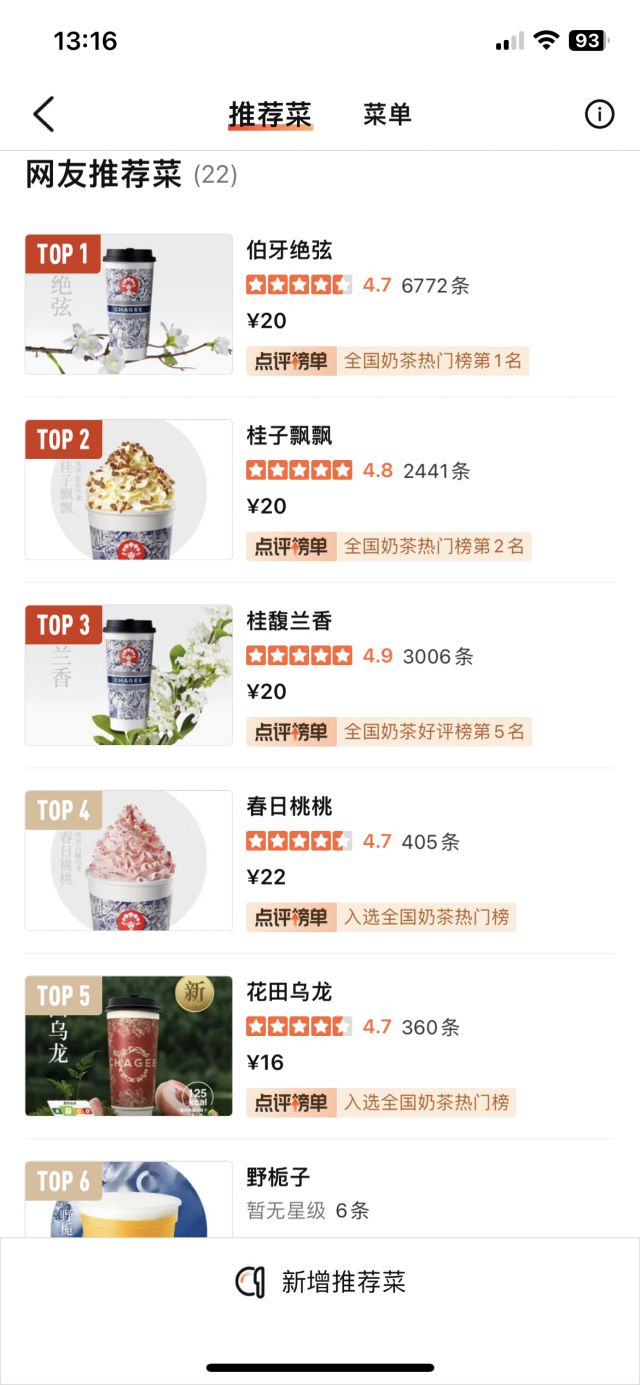640x1385 pixels.
Task: Select the 推荐菜 tab
Action: [270, 115]
